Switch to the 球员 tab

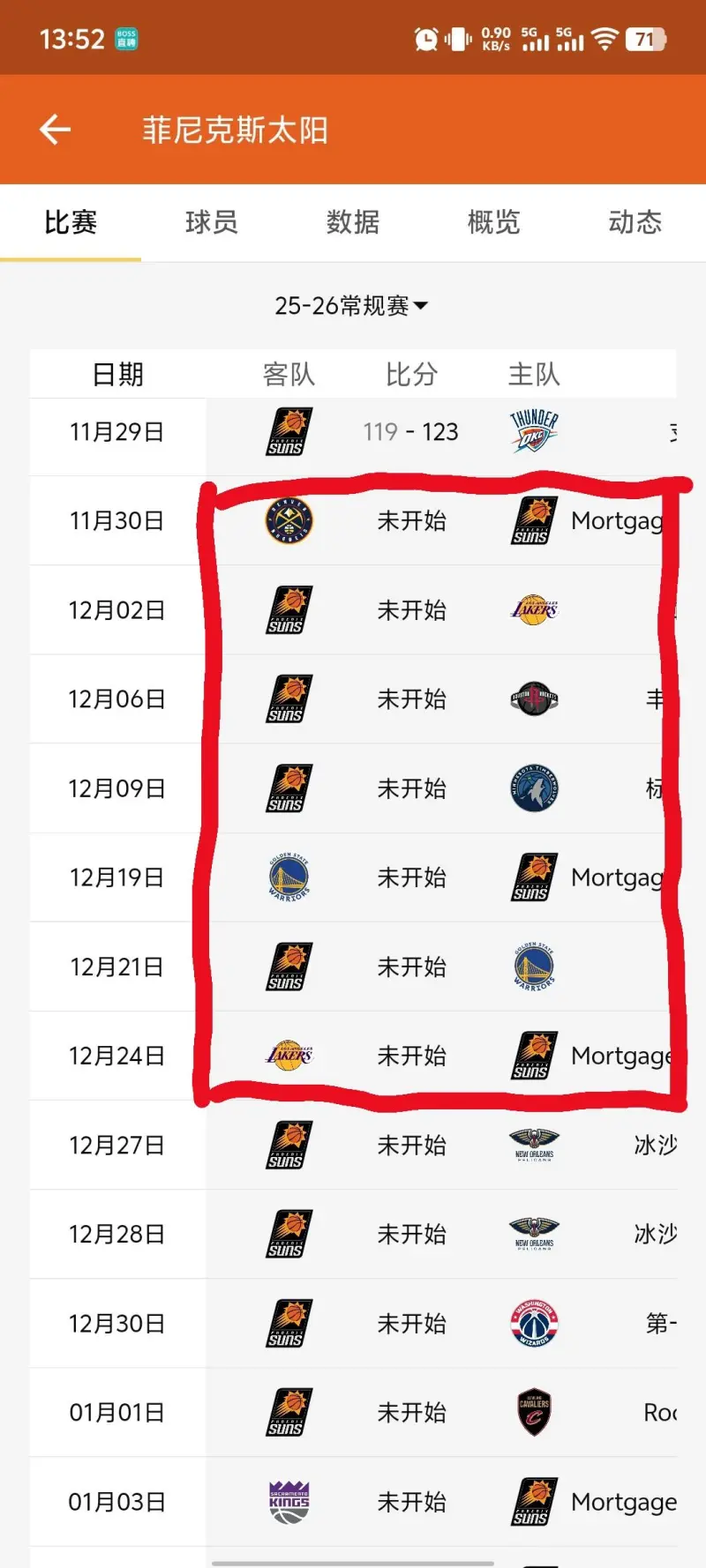coord(210,222)
